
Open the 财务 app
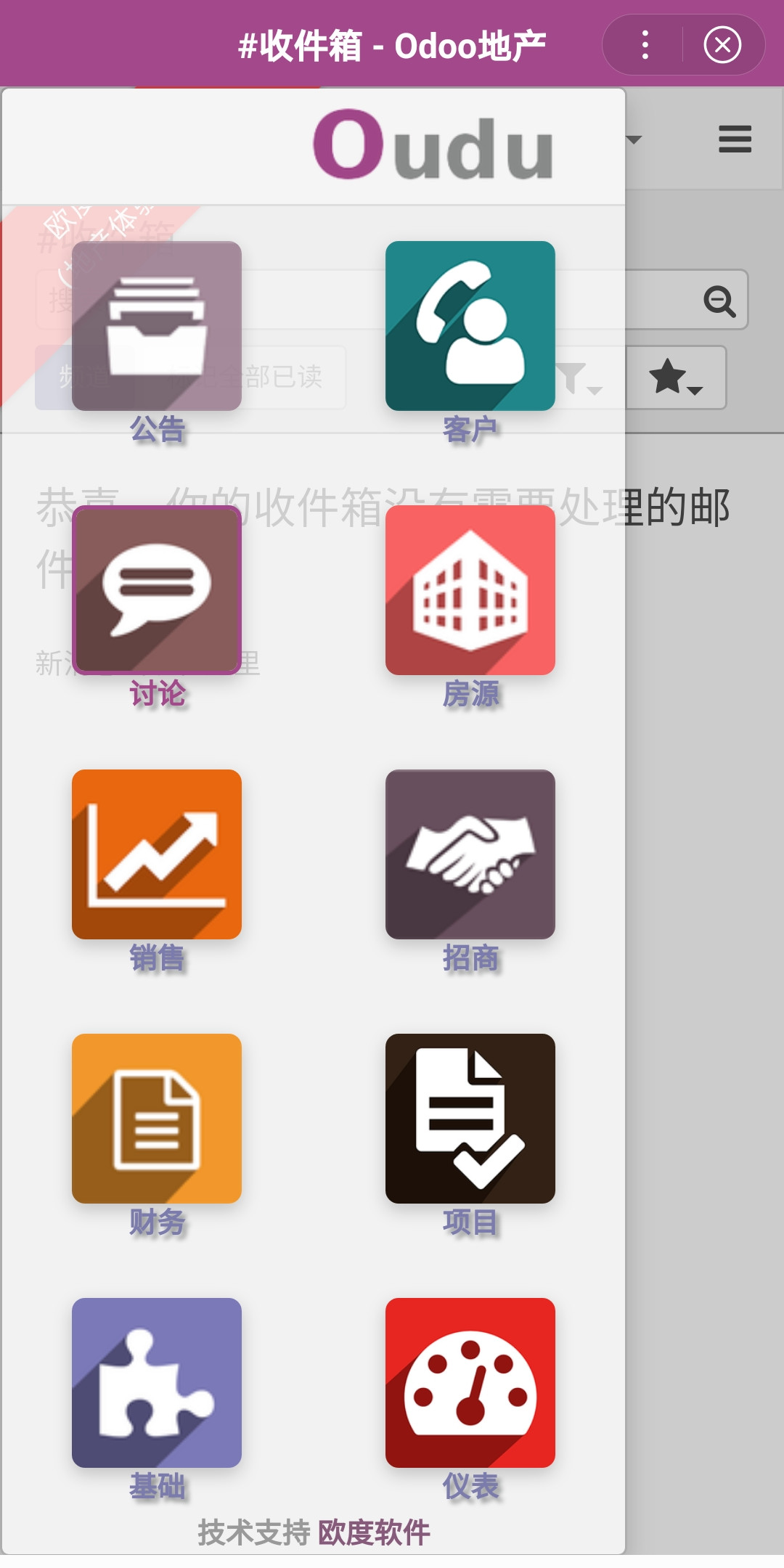[157, 1119]
